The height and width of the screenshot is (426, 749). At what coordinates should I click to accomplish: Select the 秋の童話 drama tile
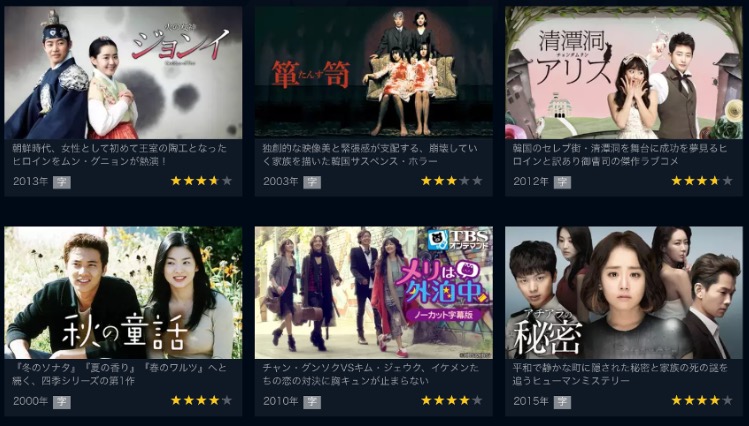(x=123, y=293)
